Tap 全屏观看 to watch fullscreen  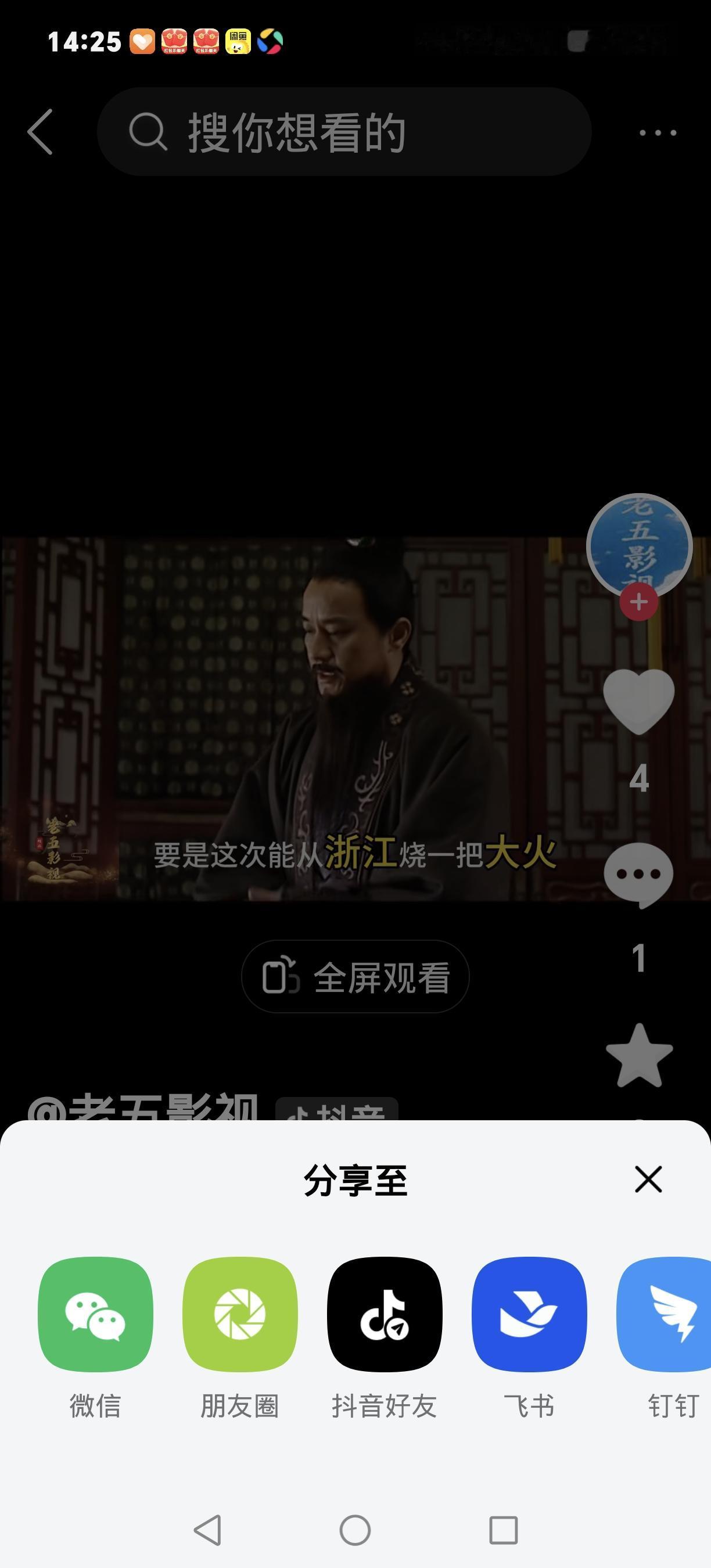tap(355, 976)
